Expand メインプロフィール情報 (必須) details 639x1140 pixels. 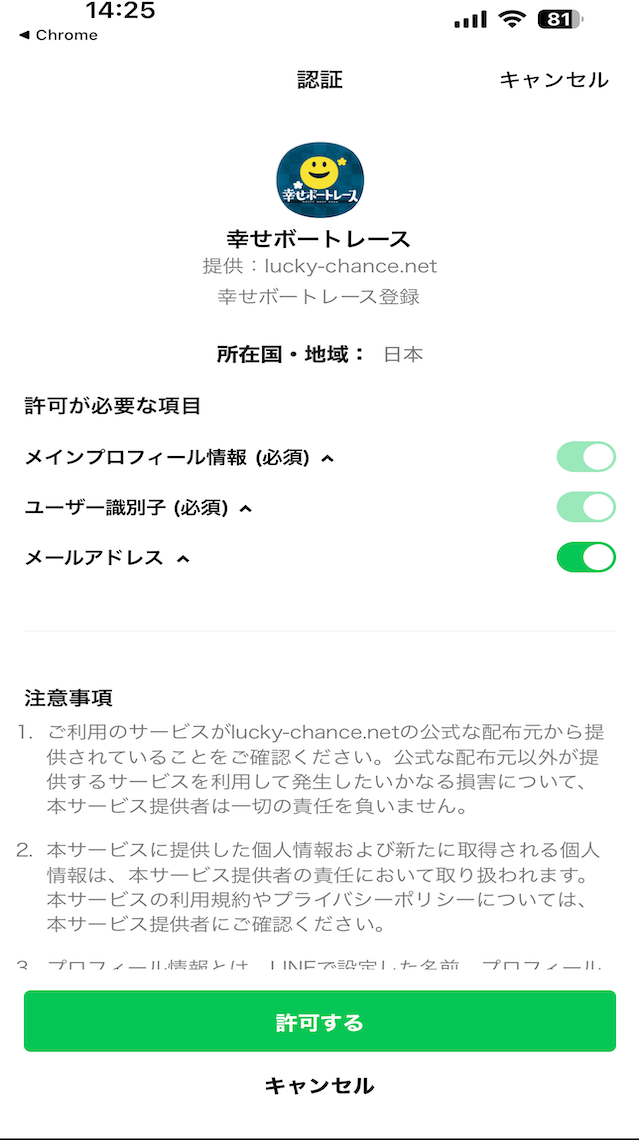pyautogui.click(x=180, y=457)
